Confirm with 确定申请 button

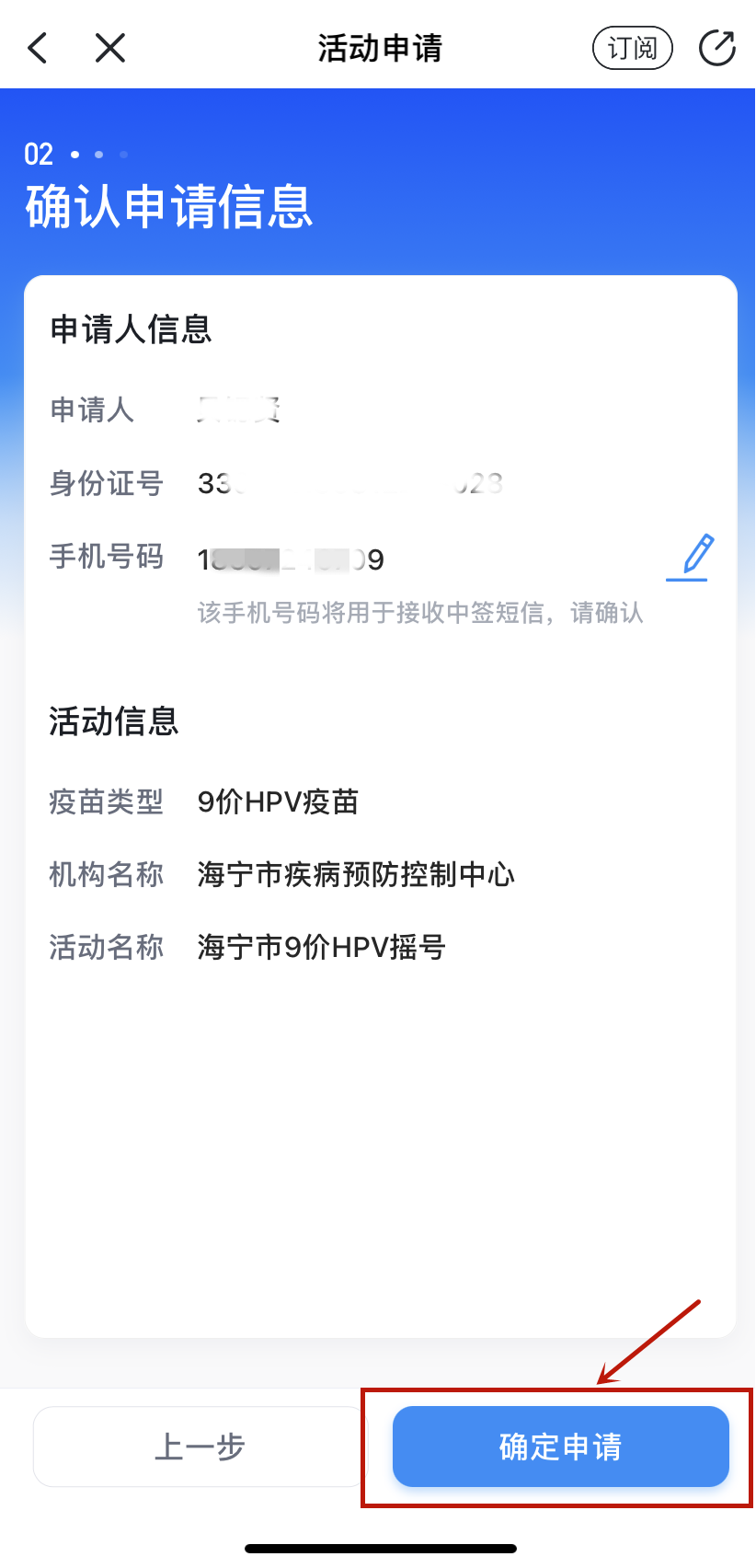point(560,1447)
